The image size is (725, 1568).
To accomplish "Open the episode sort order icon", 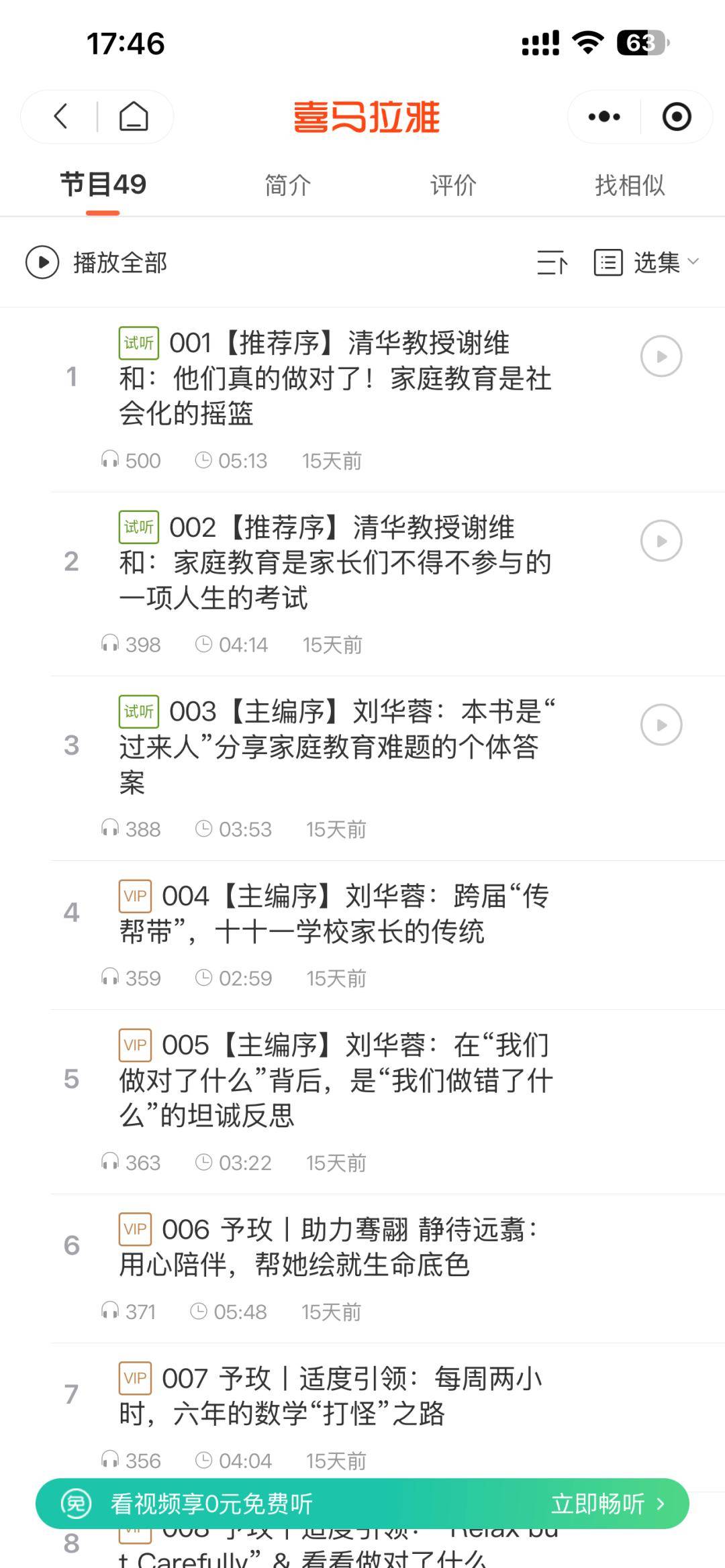I will [x=552, y=262].
